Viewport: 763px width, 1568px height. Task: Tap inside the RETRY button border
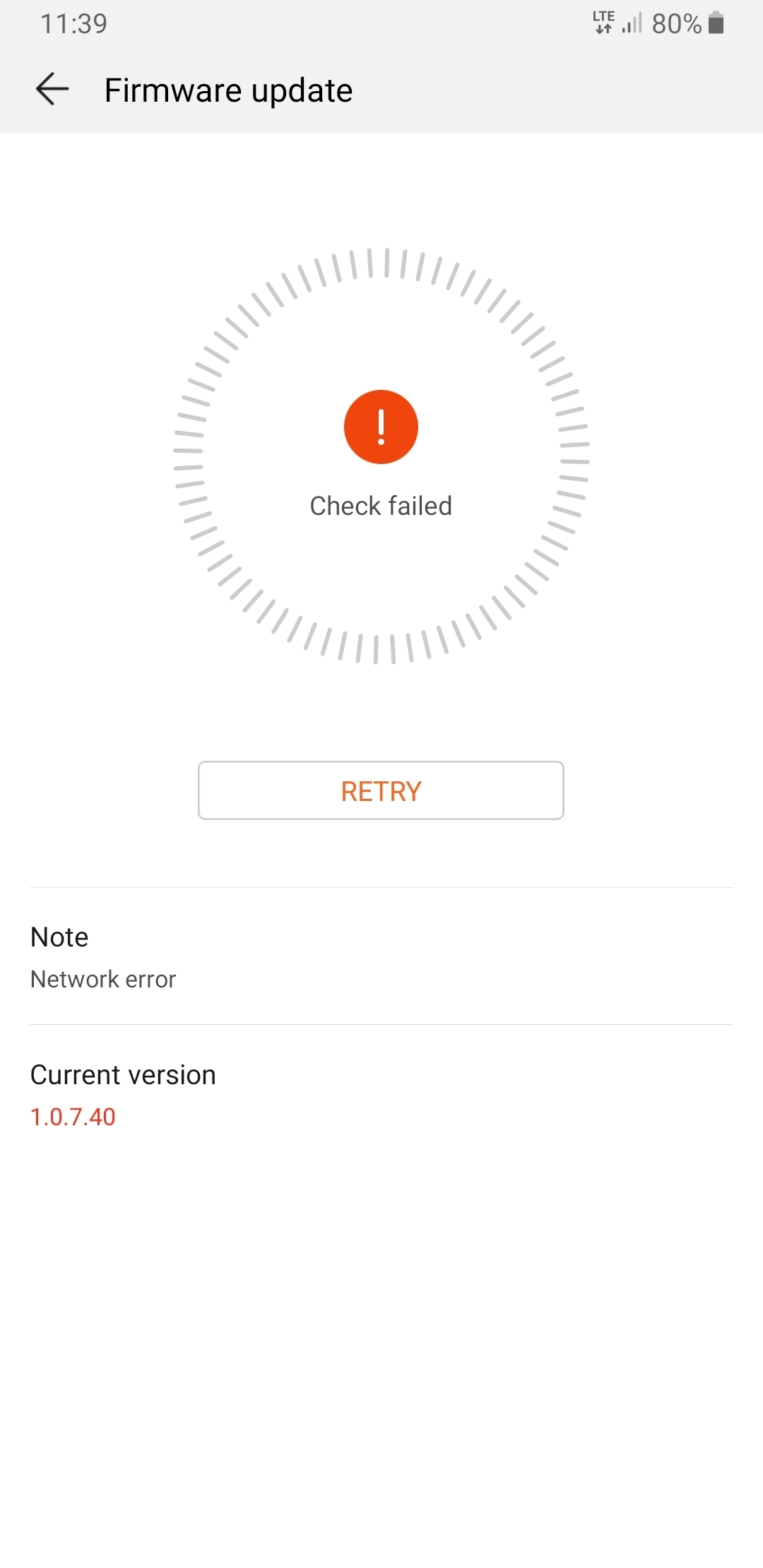click(x=381, y=790)
